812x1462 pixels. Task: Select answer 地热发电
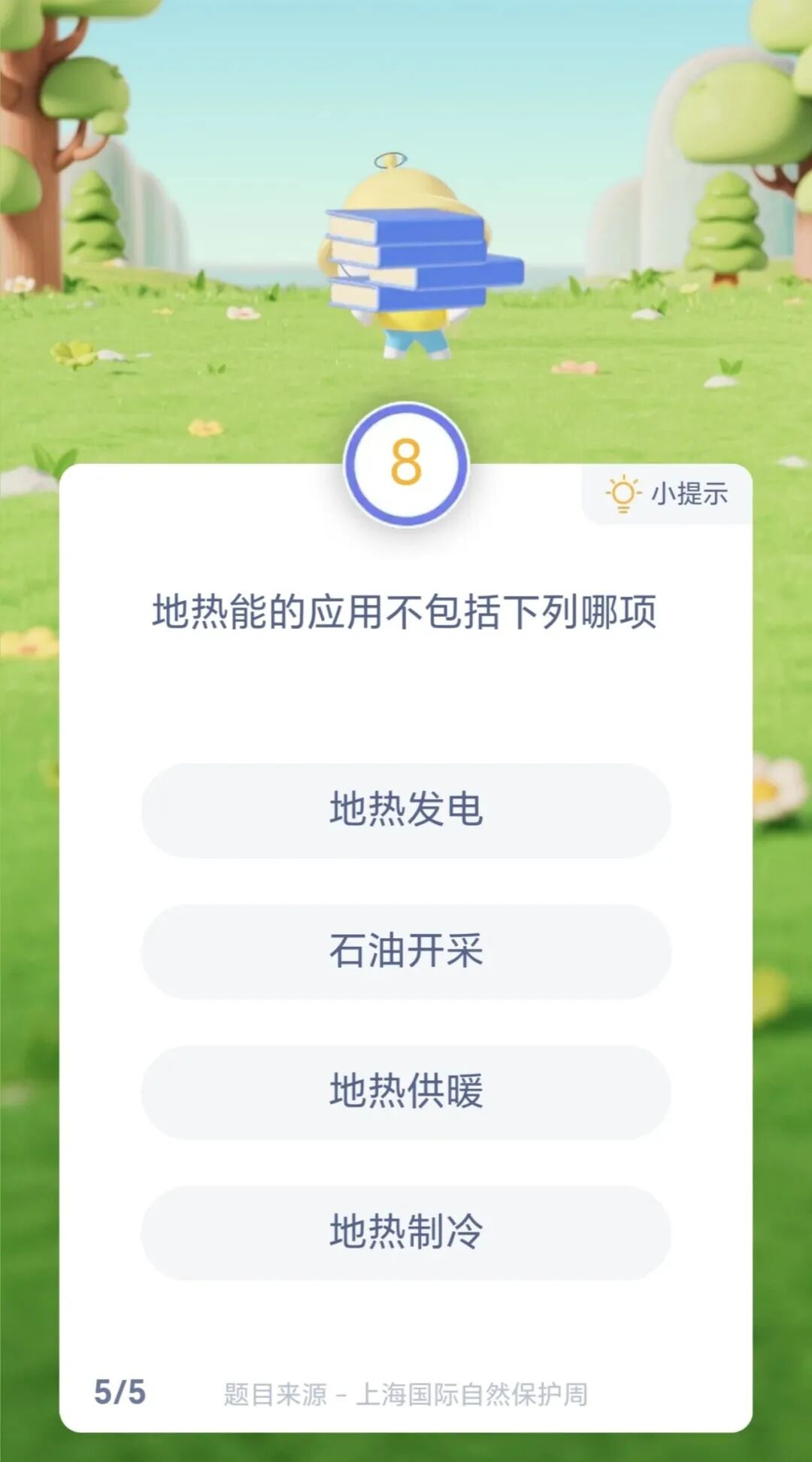tap(406, 811)
